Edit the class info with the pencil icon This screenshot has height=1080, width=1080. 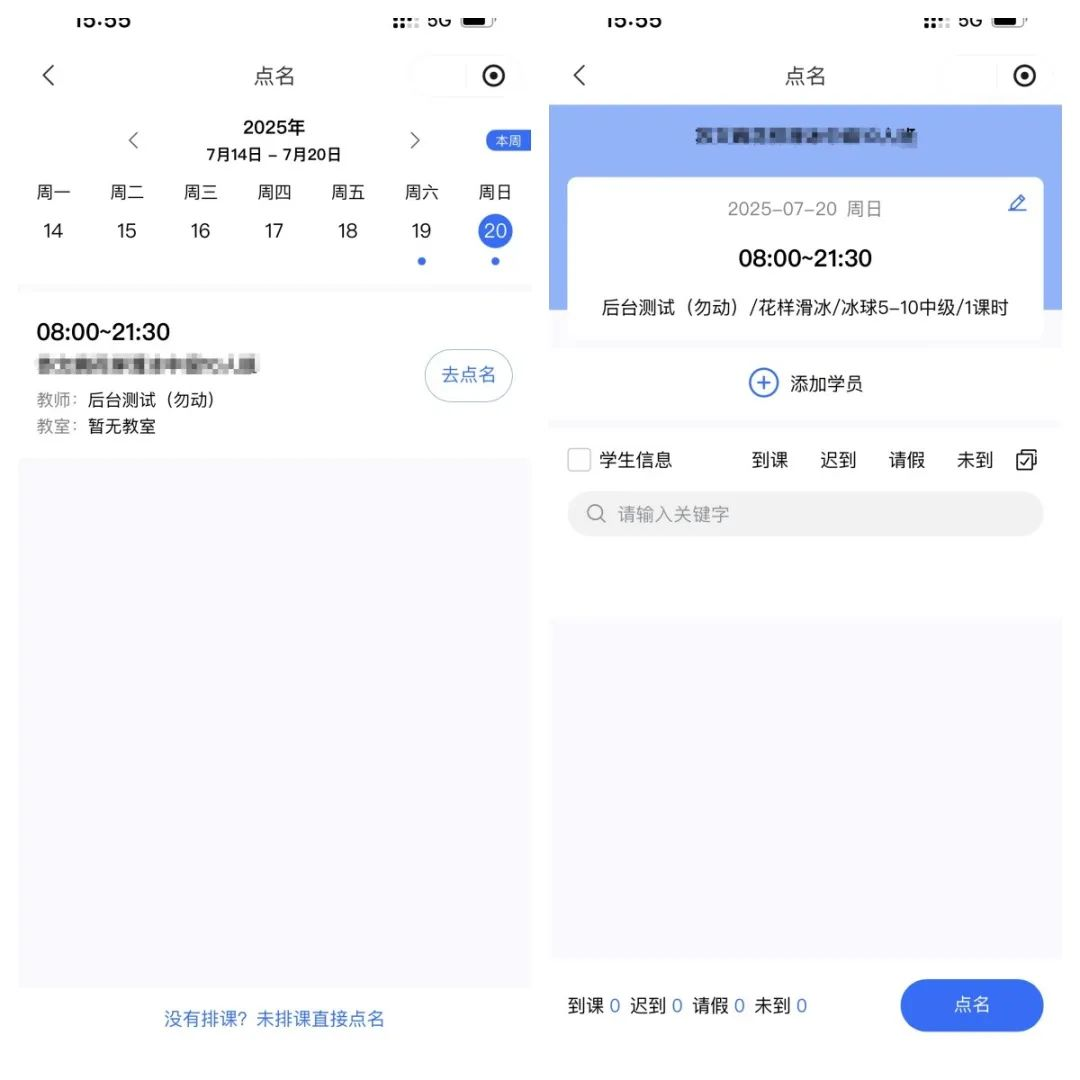pos(1017,203)
